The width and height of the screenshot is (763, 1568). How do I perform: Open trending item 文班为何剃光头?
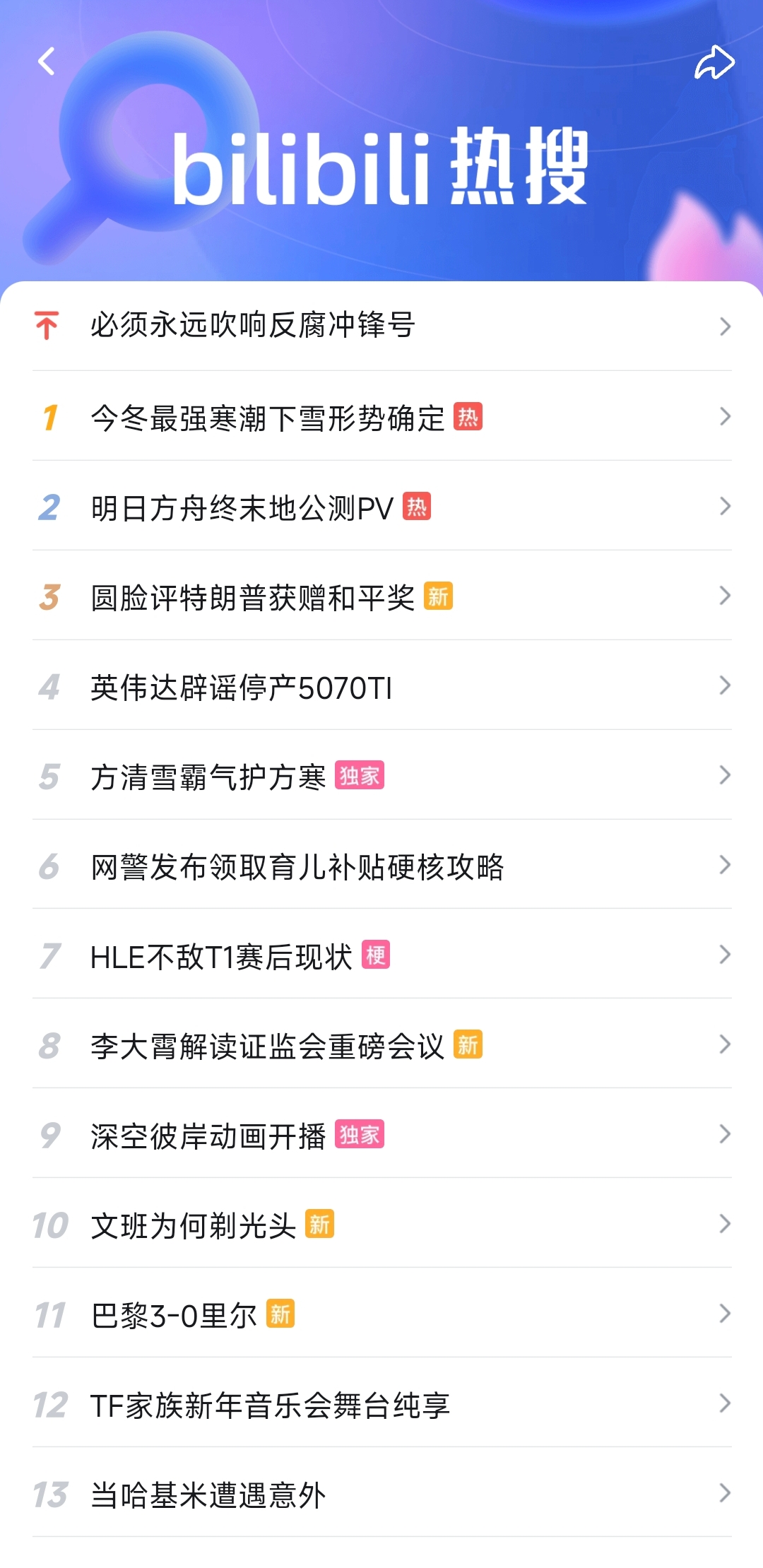point(194,1225)
